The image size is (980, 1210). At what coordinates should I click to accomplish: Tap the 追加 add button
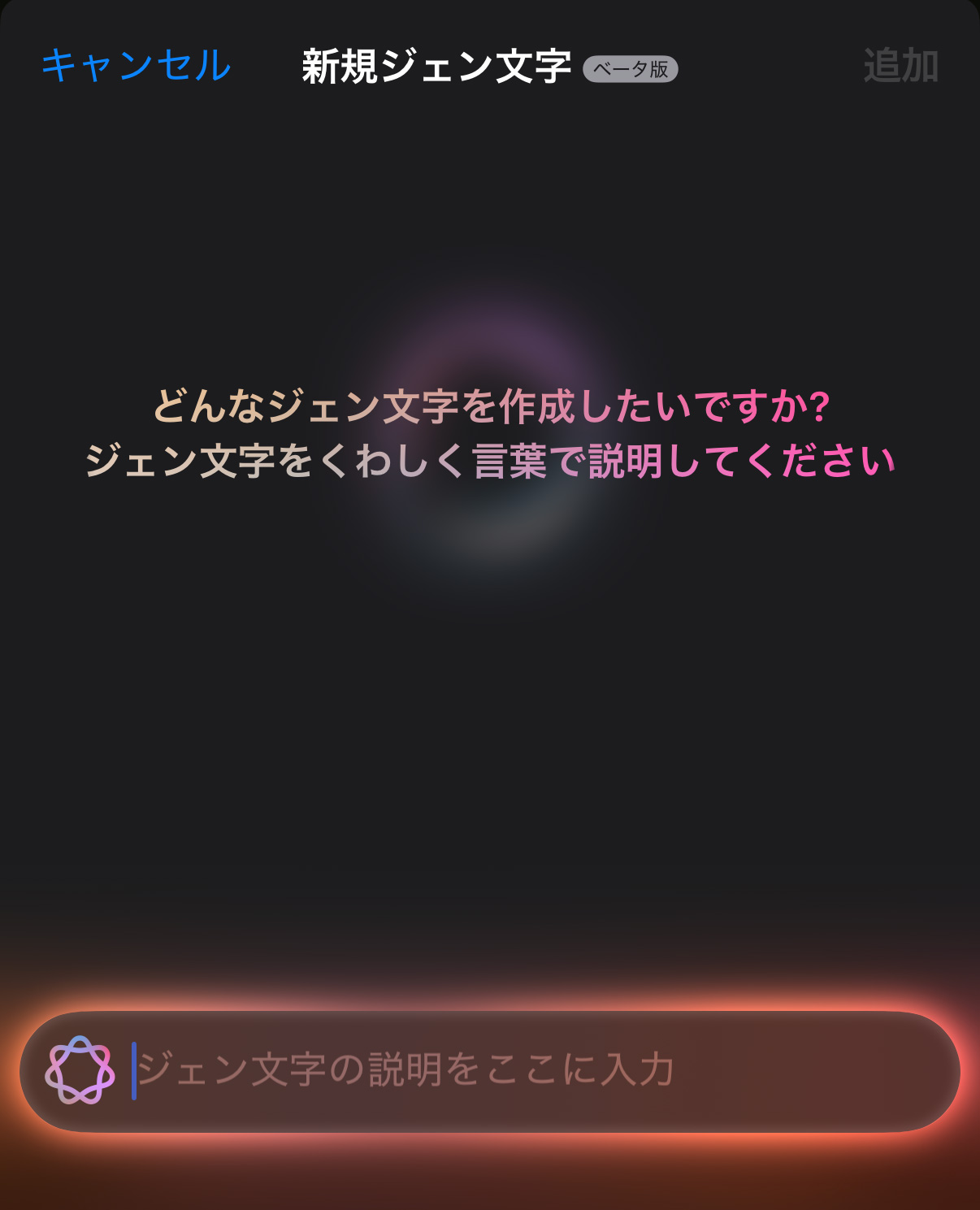pos(900,66)
